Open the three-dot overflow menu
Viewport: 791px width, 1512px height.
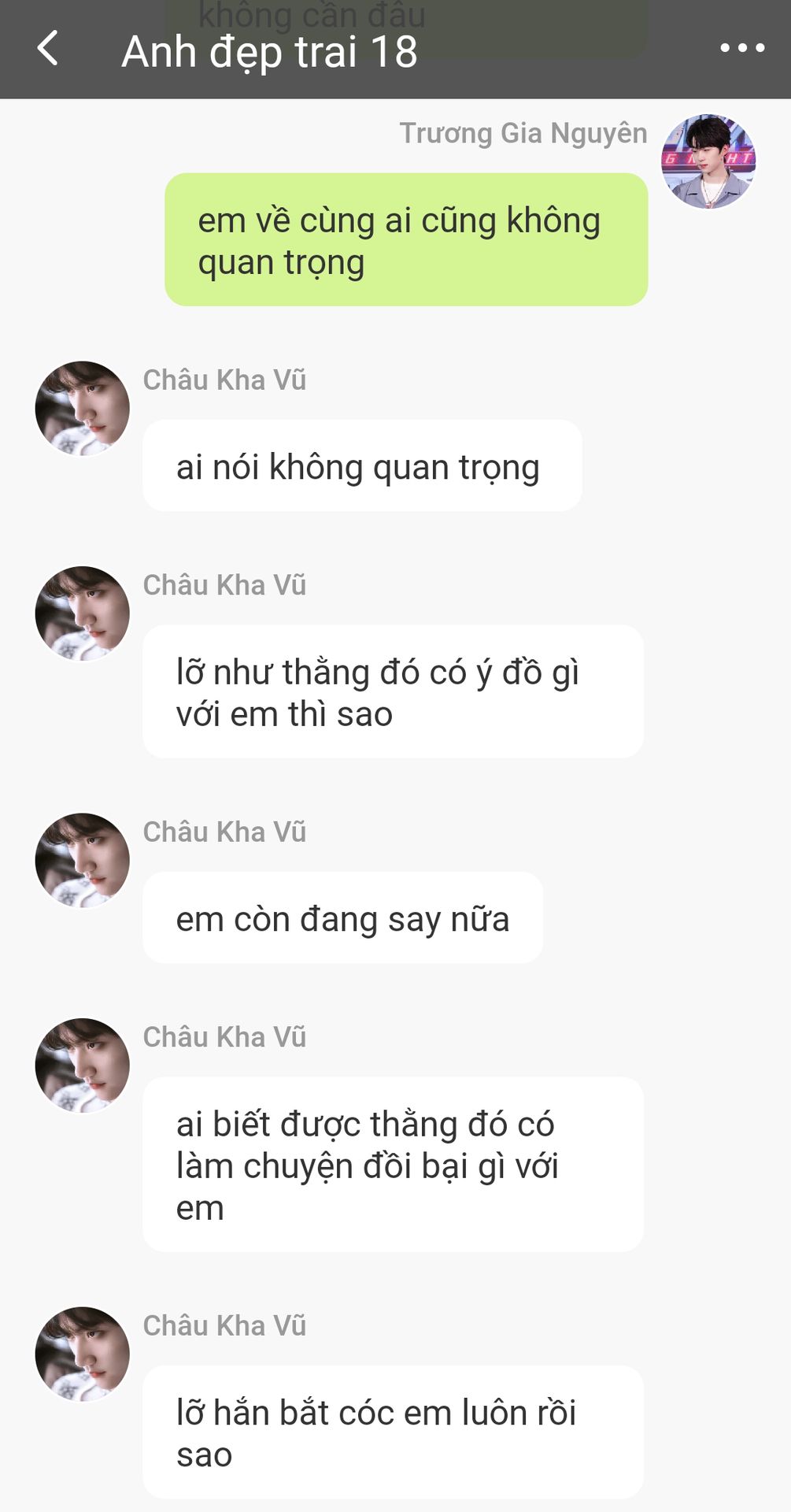741,49
